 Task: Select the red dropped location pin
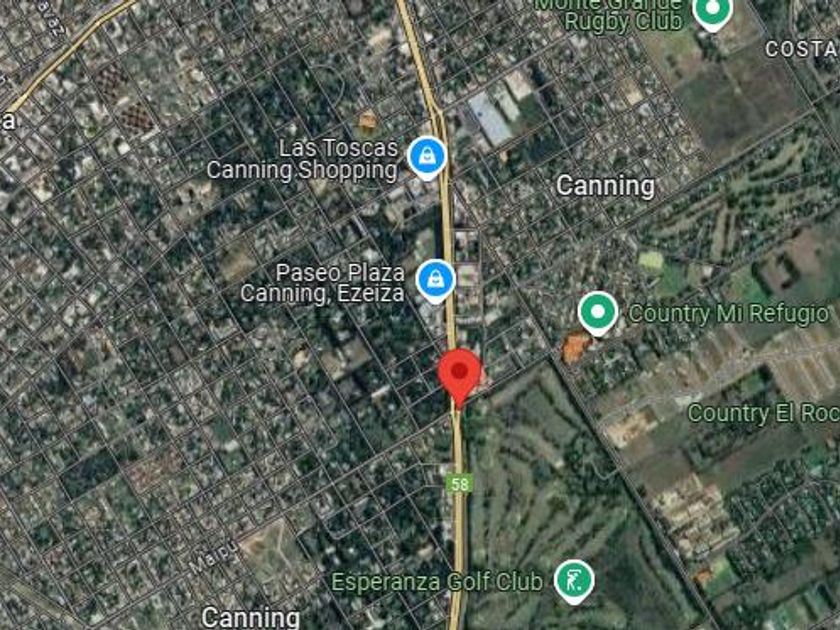pos(459,375)
